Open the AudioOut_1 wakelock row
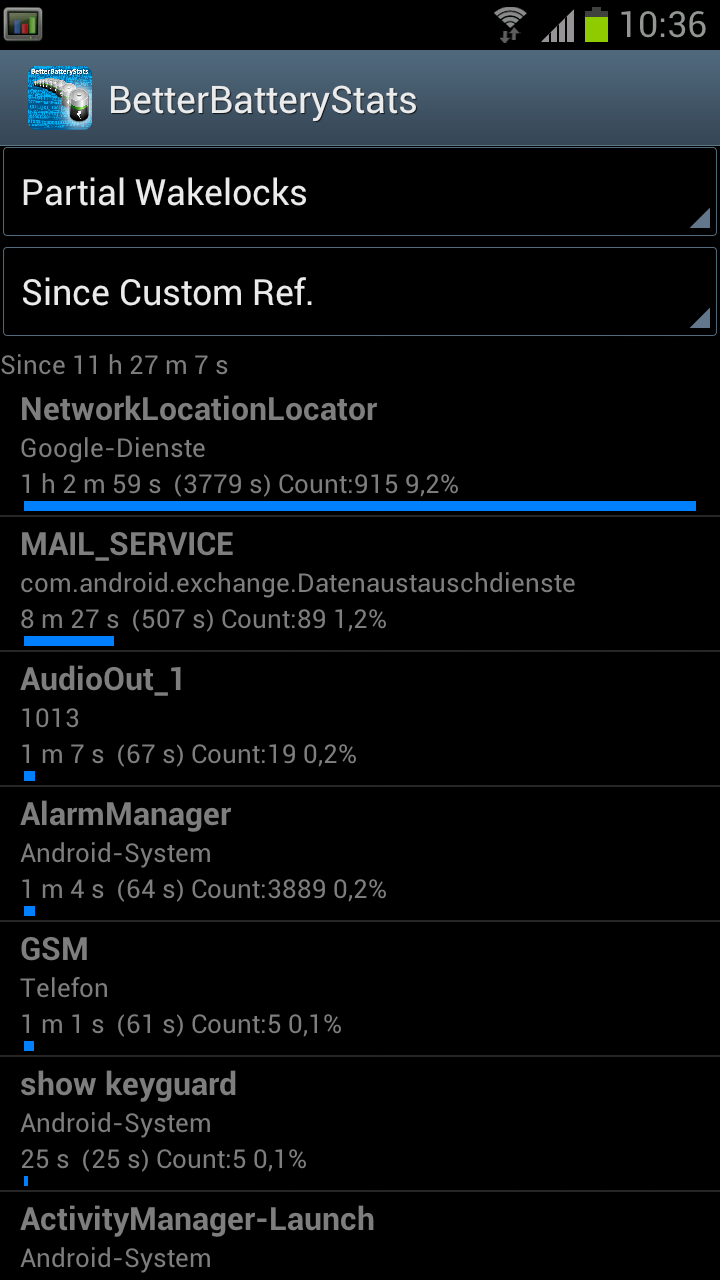 click(x=360, y=719)
